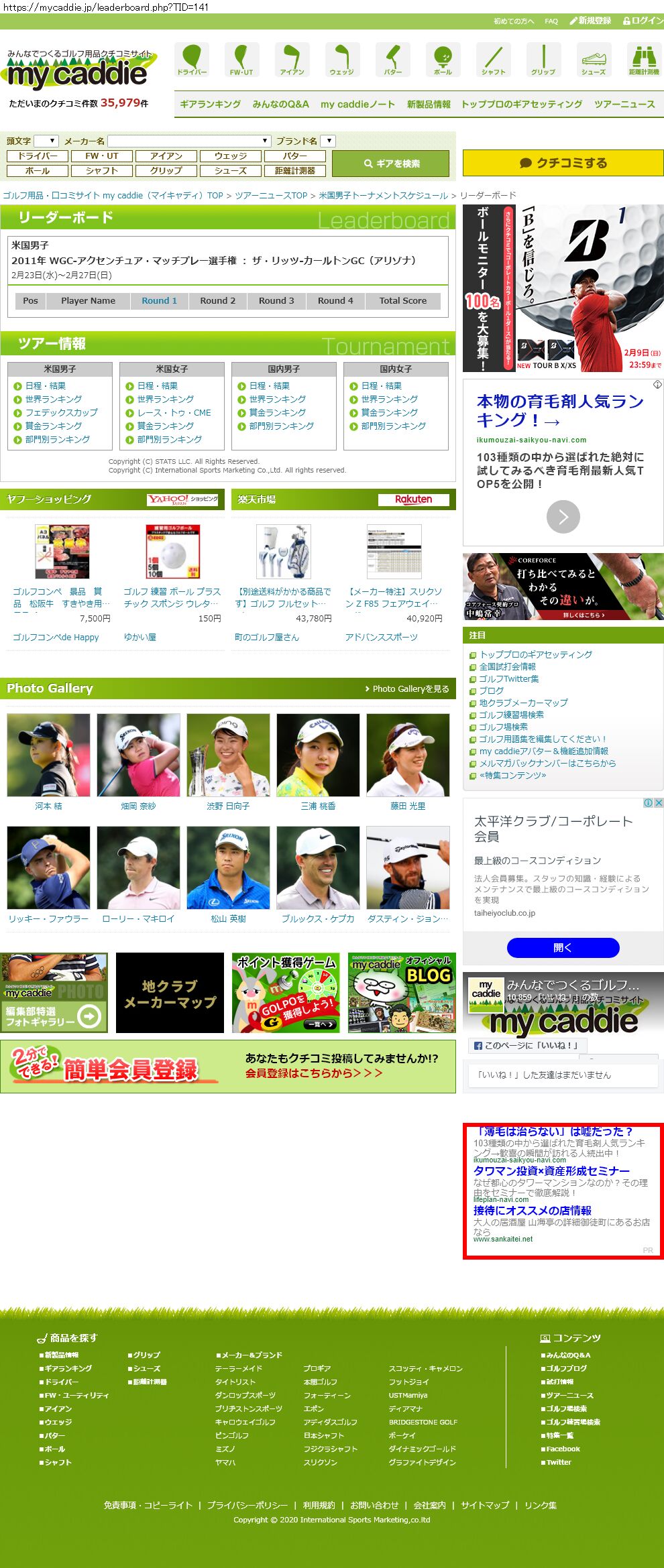Expand the メーカー名 dropdown

click(x=189, y=141)
